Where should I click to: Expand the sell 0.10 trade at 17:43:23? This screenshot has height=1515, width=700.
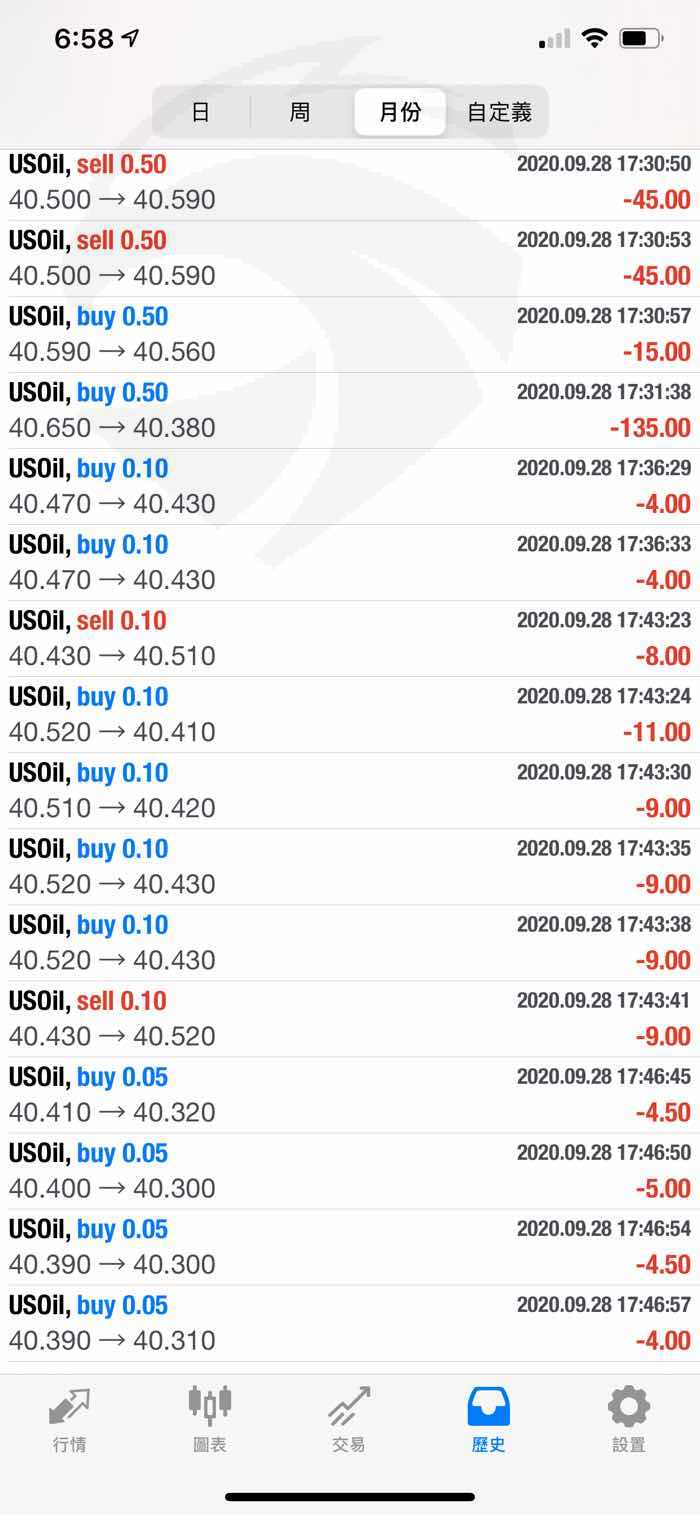(x=350, y=639)
